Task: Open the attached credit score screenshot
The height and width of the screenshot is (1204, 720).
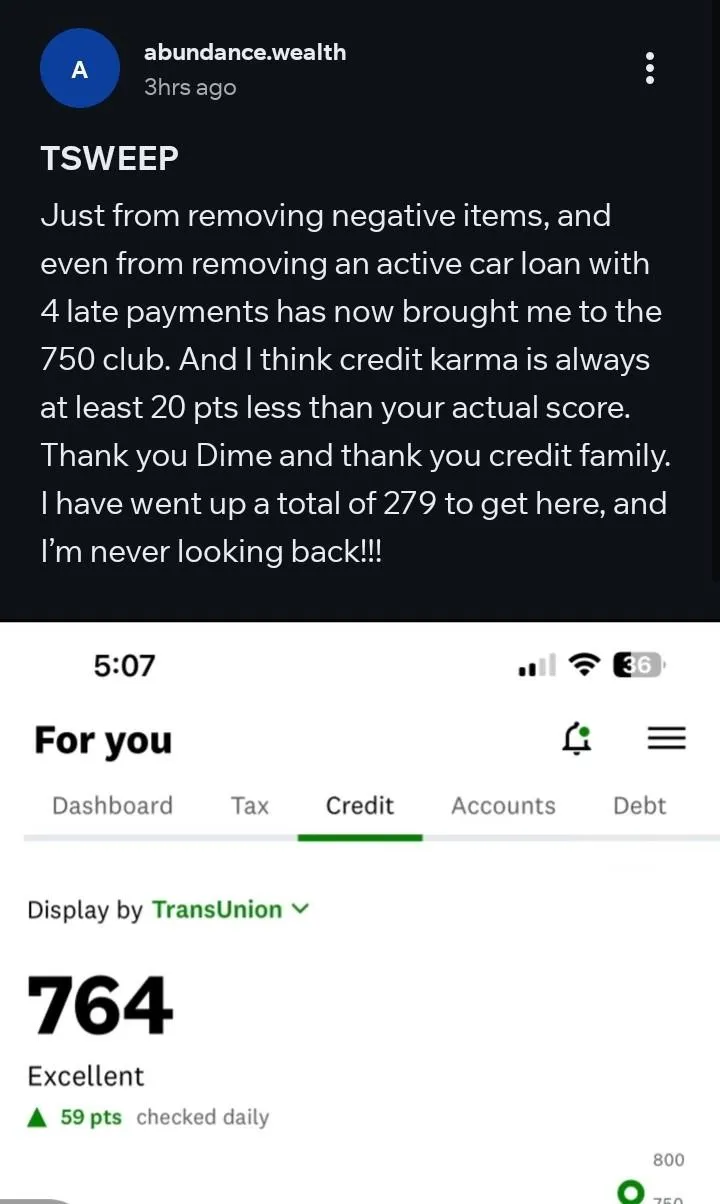Action: pyautogui.click(x=360, y=910)
